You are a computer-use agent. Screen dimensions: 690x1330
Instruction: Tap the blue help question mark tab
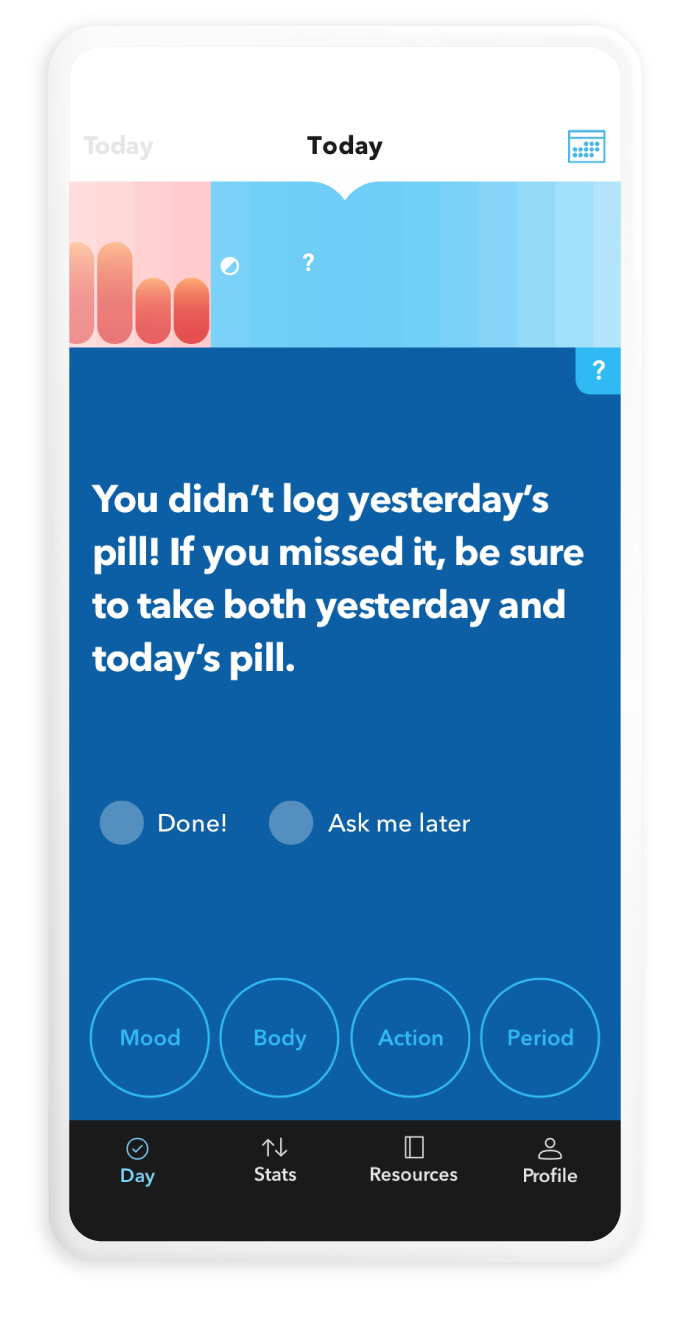[x=598, y=371]
